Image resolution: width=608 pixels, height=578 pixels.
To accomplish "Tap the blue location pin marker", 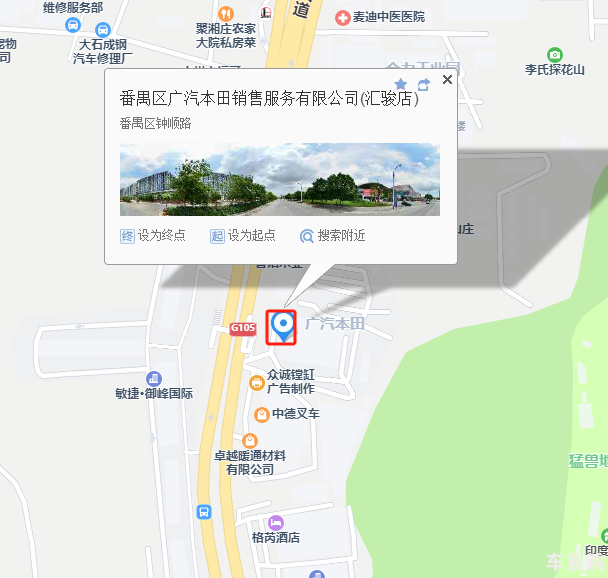I will 282,326.
